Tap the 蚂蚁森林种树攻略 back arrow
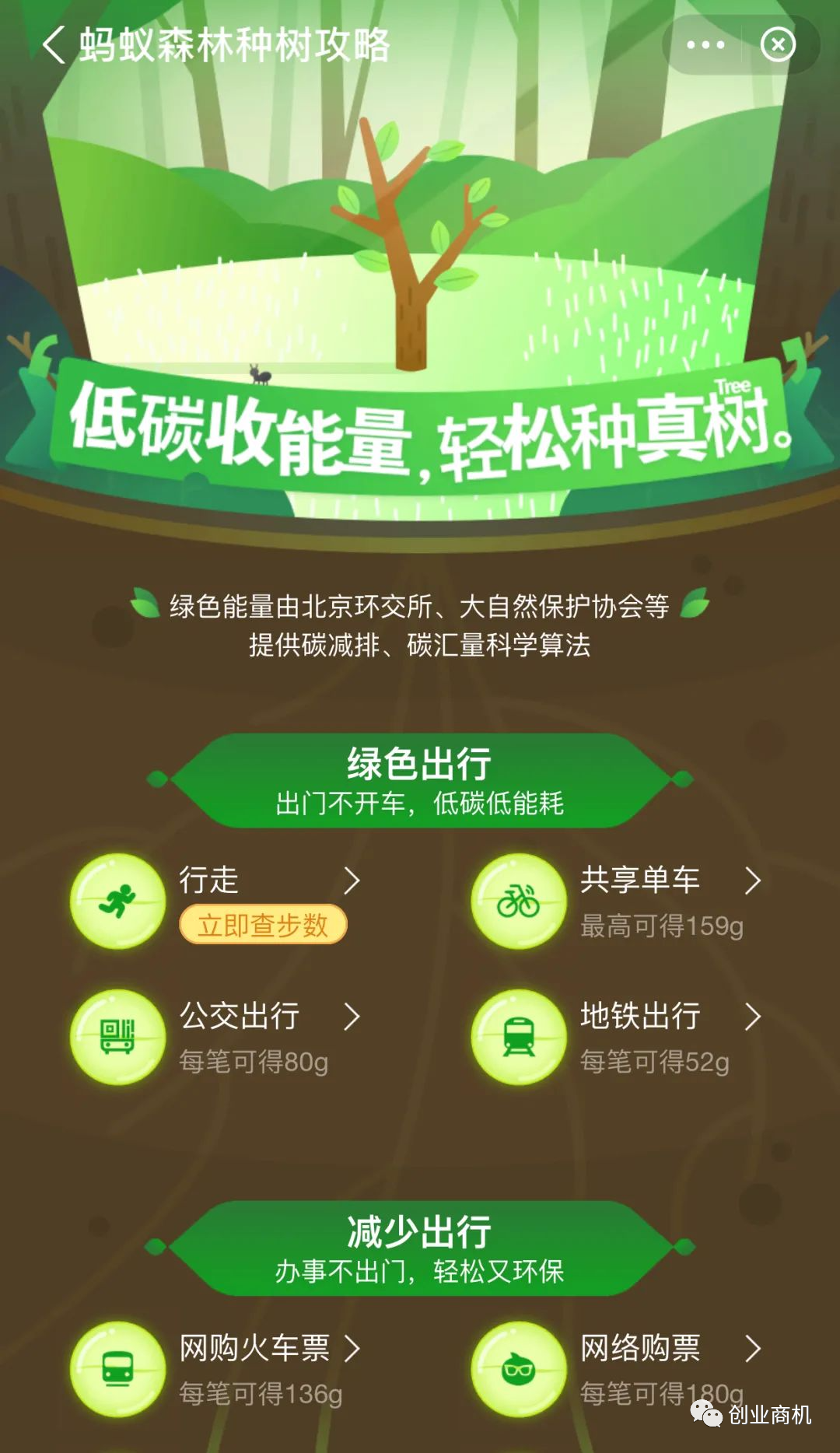 click(x=54, y=44)
